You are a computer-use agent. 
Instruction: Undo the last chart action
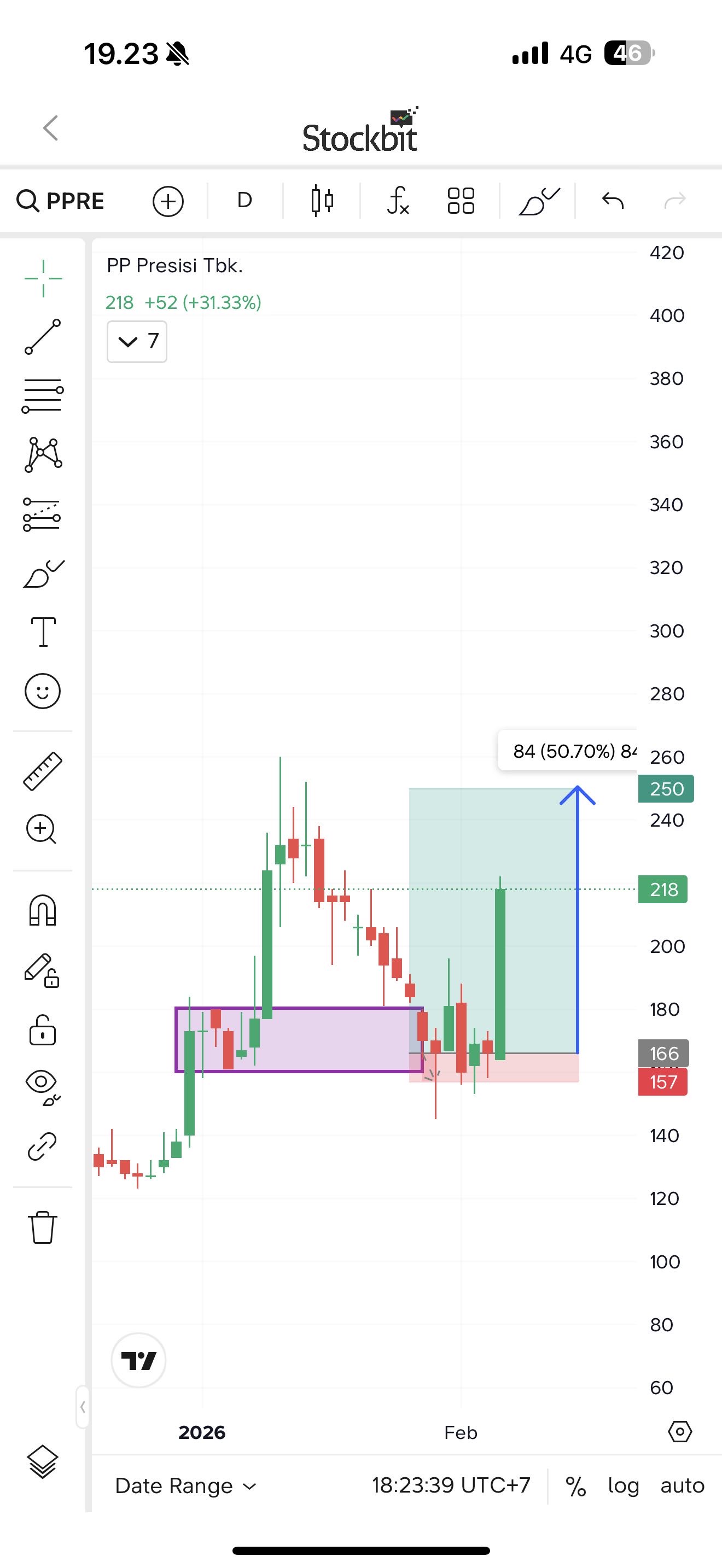613,200
